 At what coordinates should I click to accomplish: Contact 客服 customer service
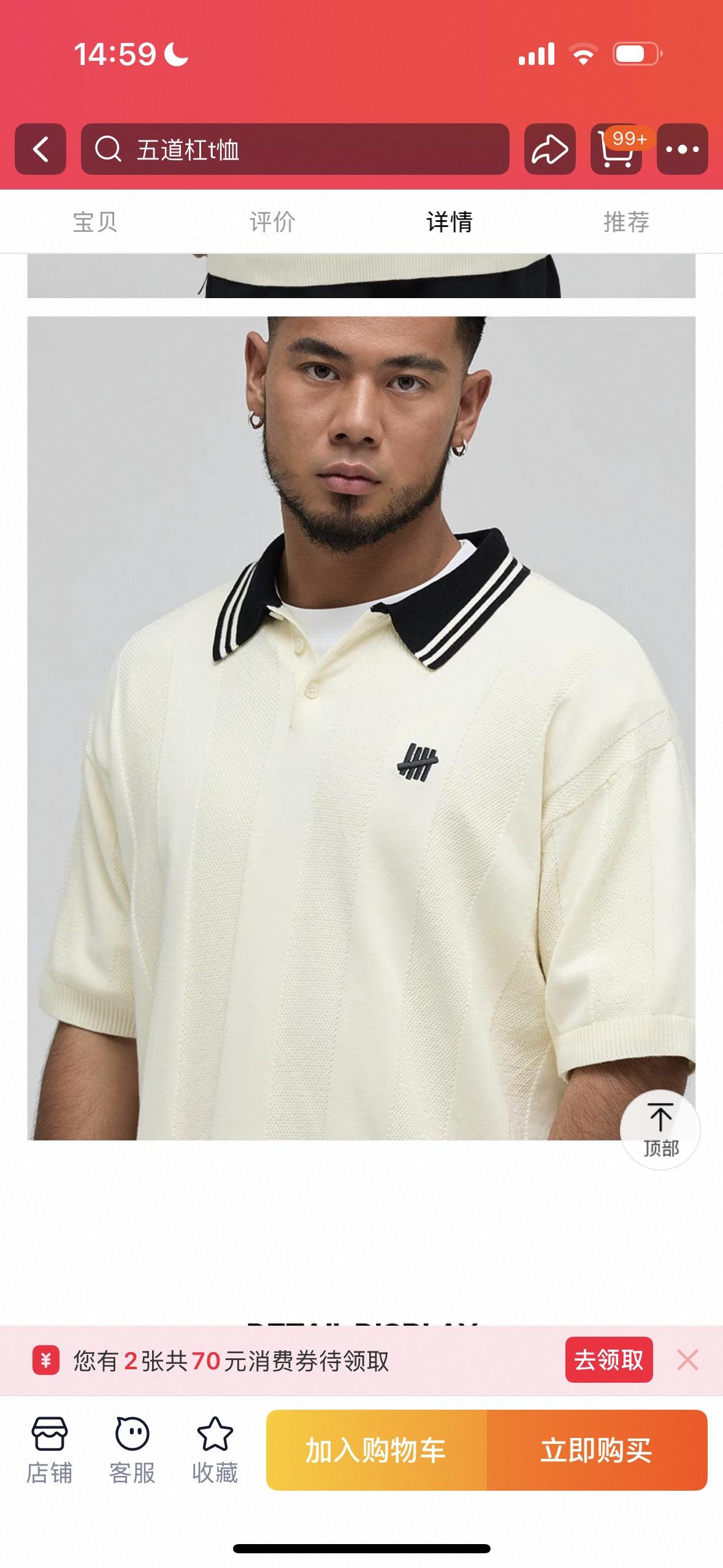[132, 1450]
